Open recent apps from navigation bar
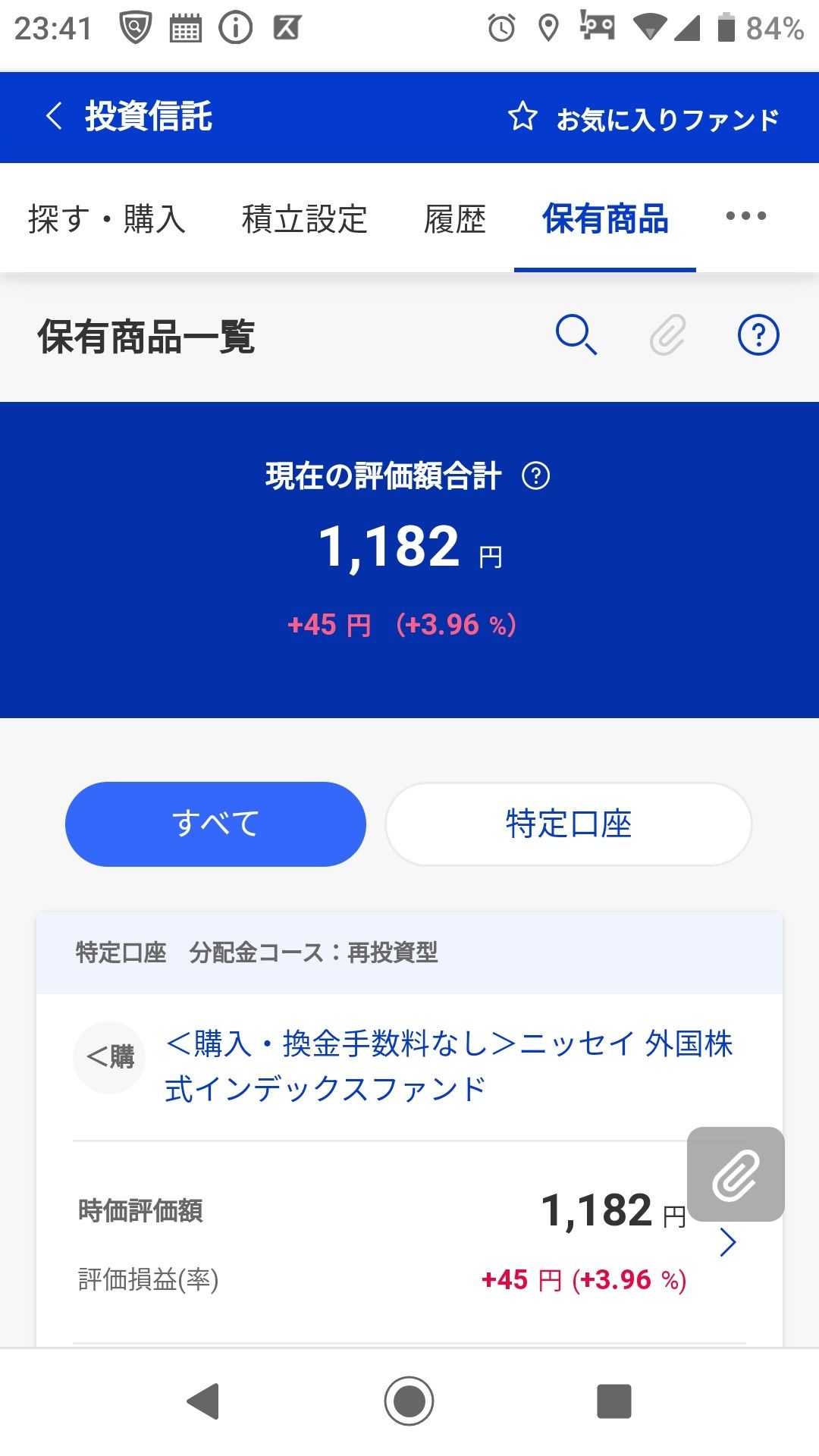819x1456 pixels. [x=613, y=1401]
